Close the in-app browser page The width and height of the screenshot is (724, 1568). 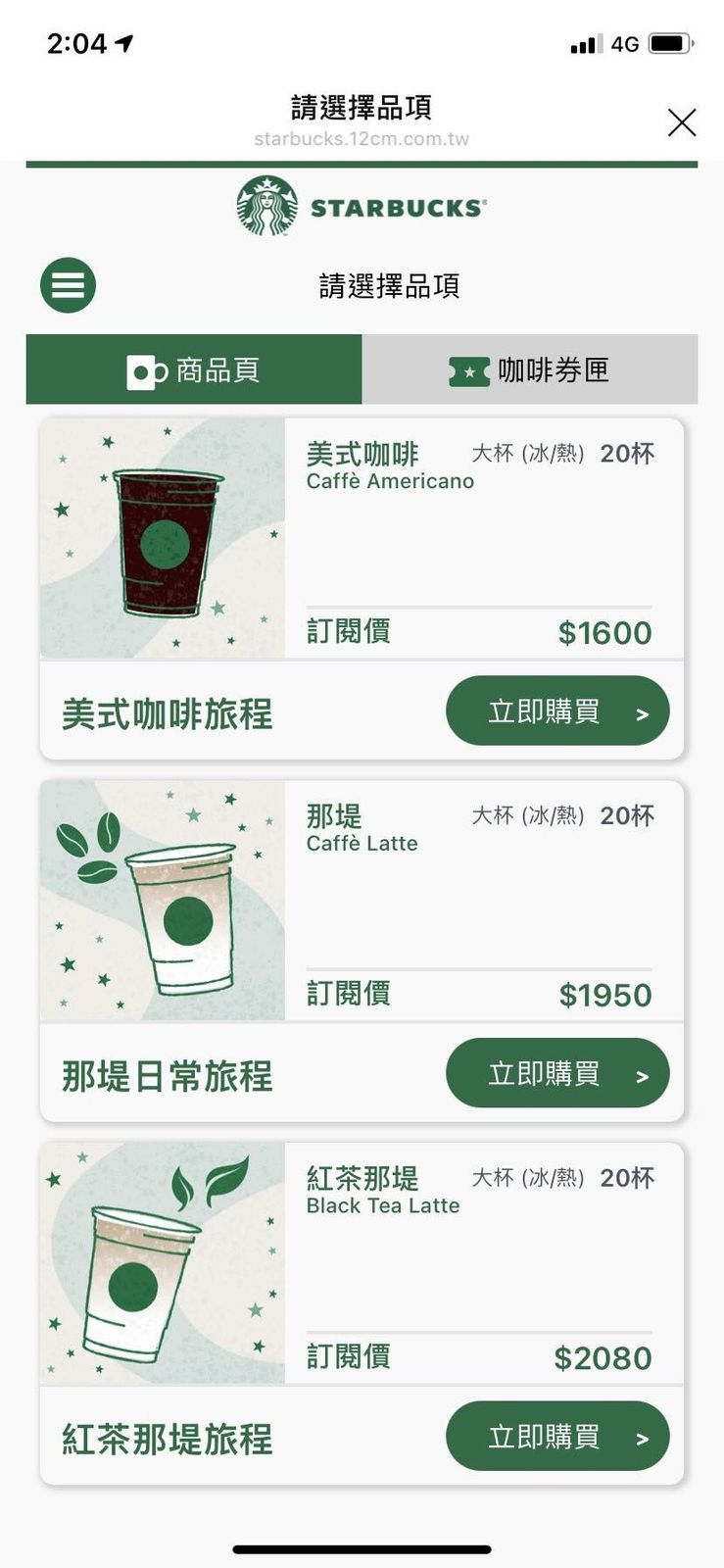(x=681, y=122)
